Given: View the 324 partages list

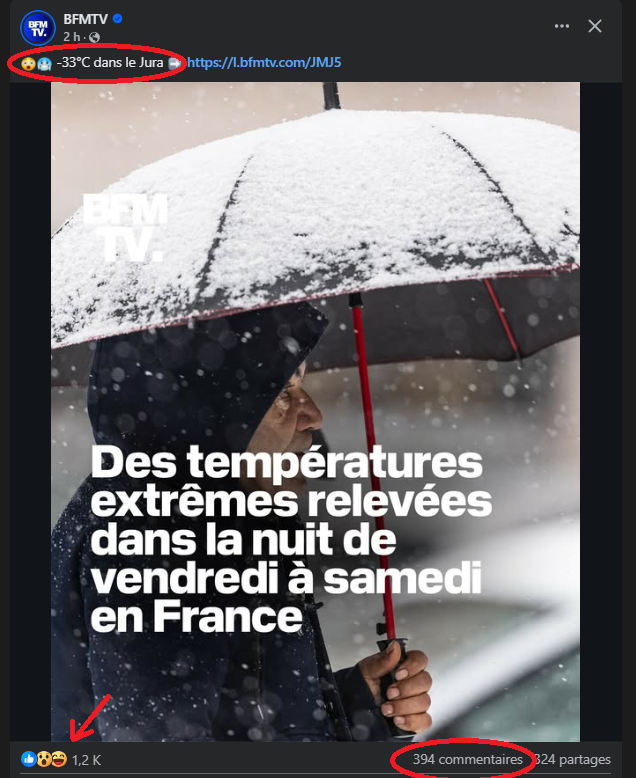Looking at the screenshot, I should point(573,760).
